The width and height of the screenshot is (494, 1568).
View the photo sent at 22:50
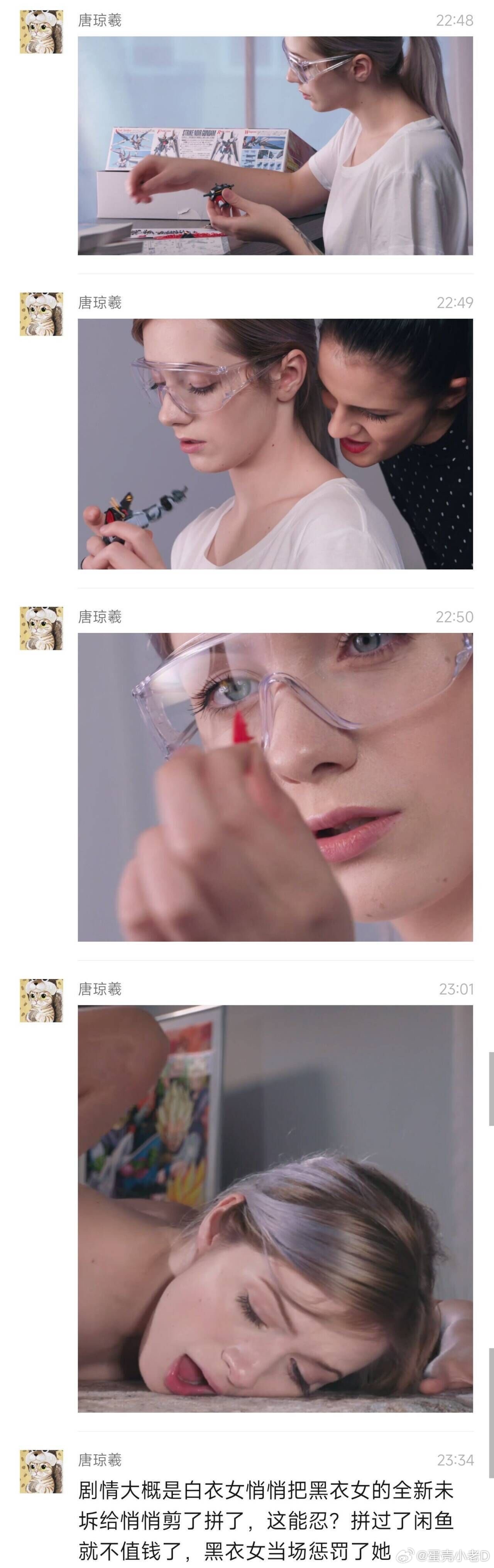[275, 787]
